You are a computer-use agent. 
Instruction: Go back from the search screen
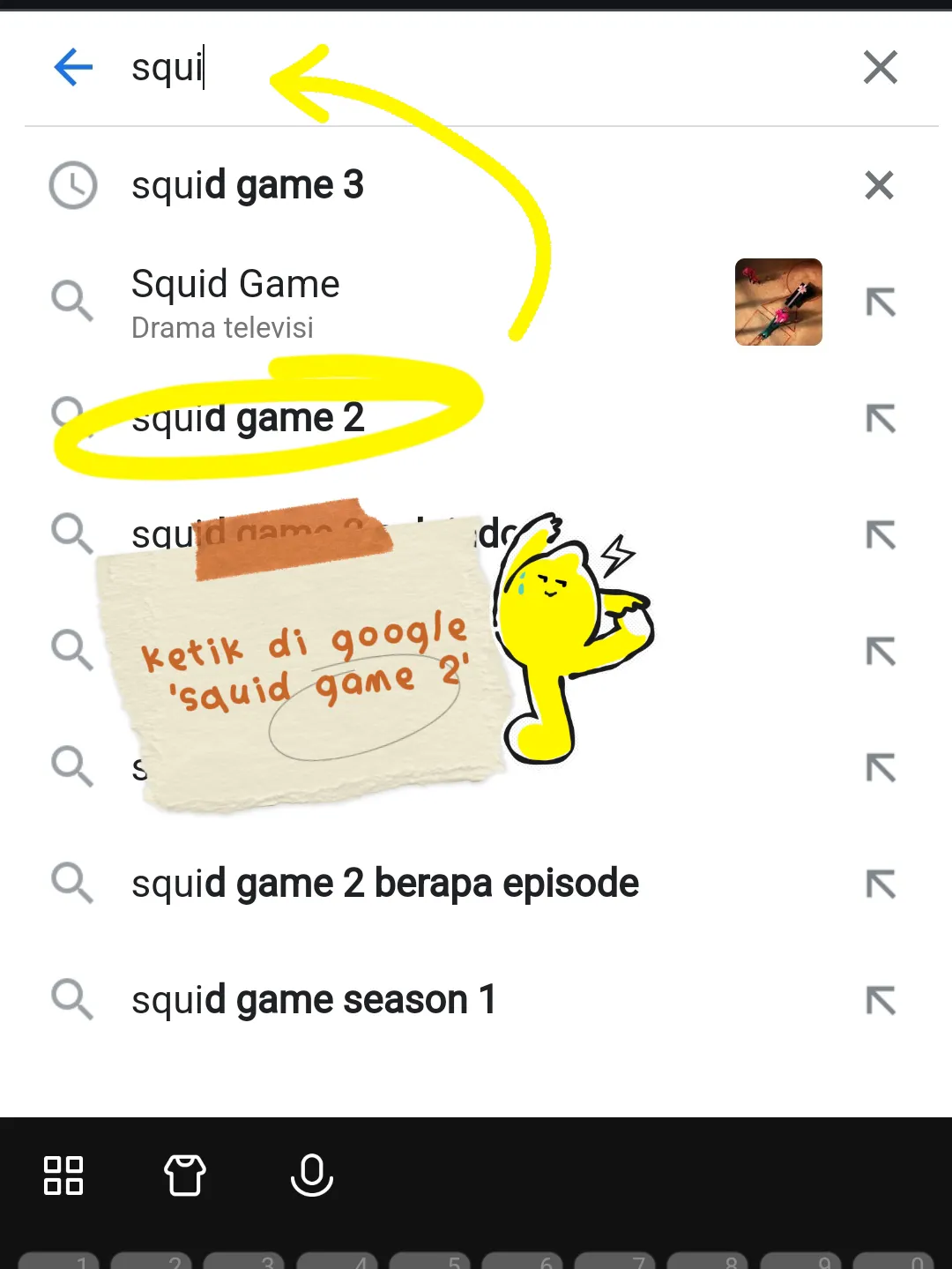pyautogui.click(x=74, y=67)
